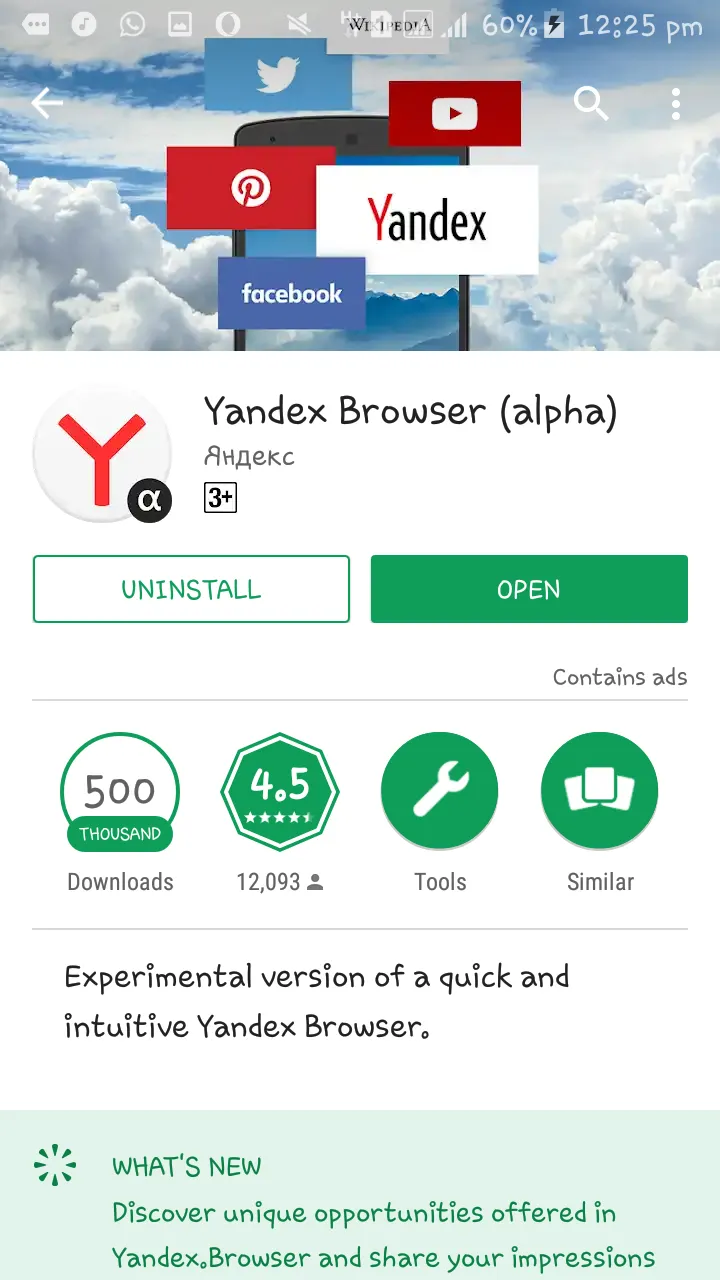
Task: Tap the 500 thousand downloads badge
Action: click(x=120, y=792)
